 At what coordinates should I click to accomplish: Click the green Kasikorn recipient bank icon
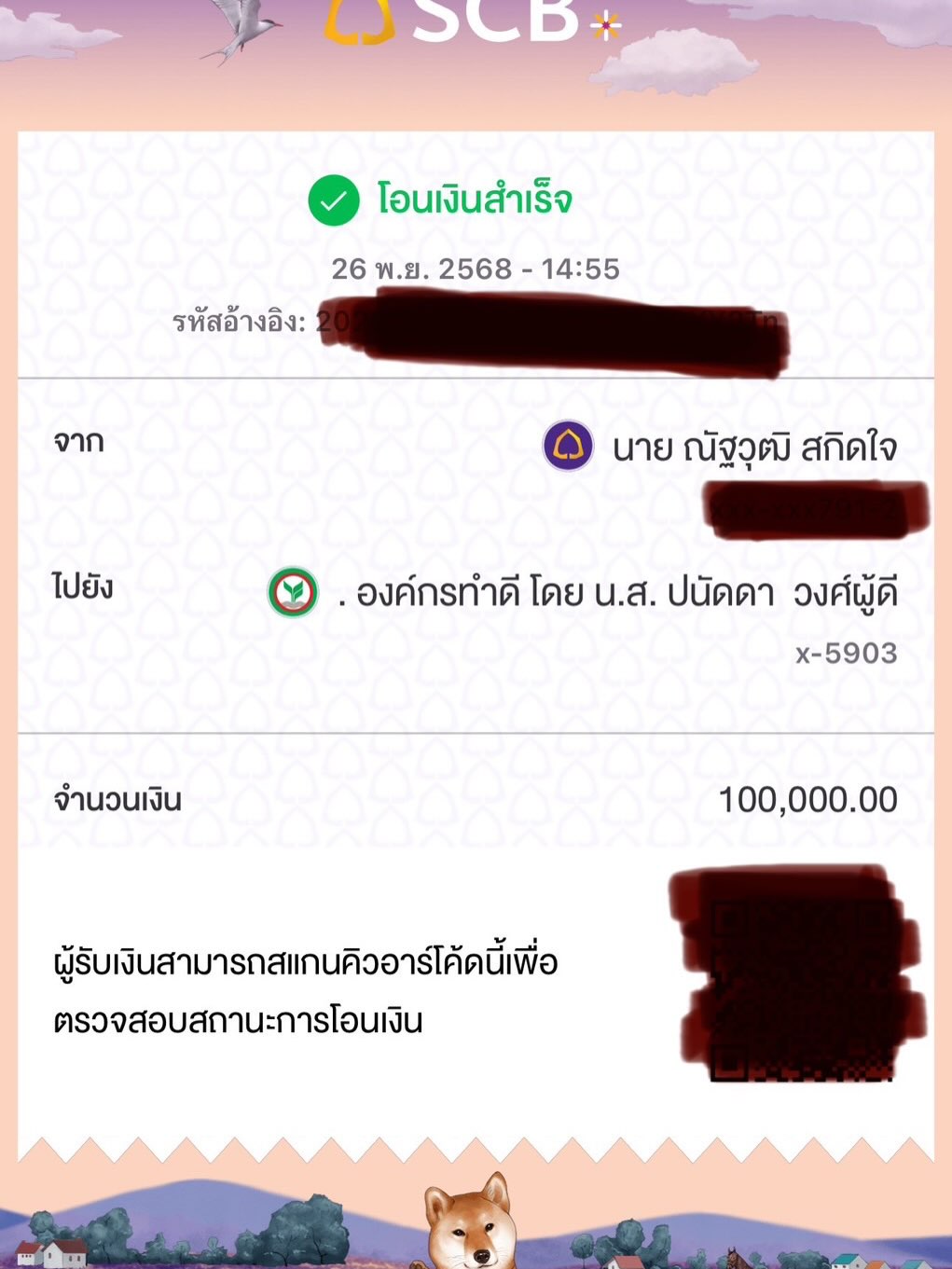pyautogui.click(x=295, y=590)
